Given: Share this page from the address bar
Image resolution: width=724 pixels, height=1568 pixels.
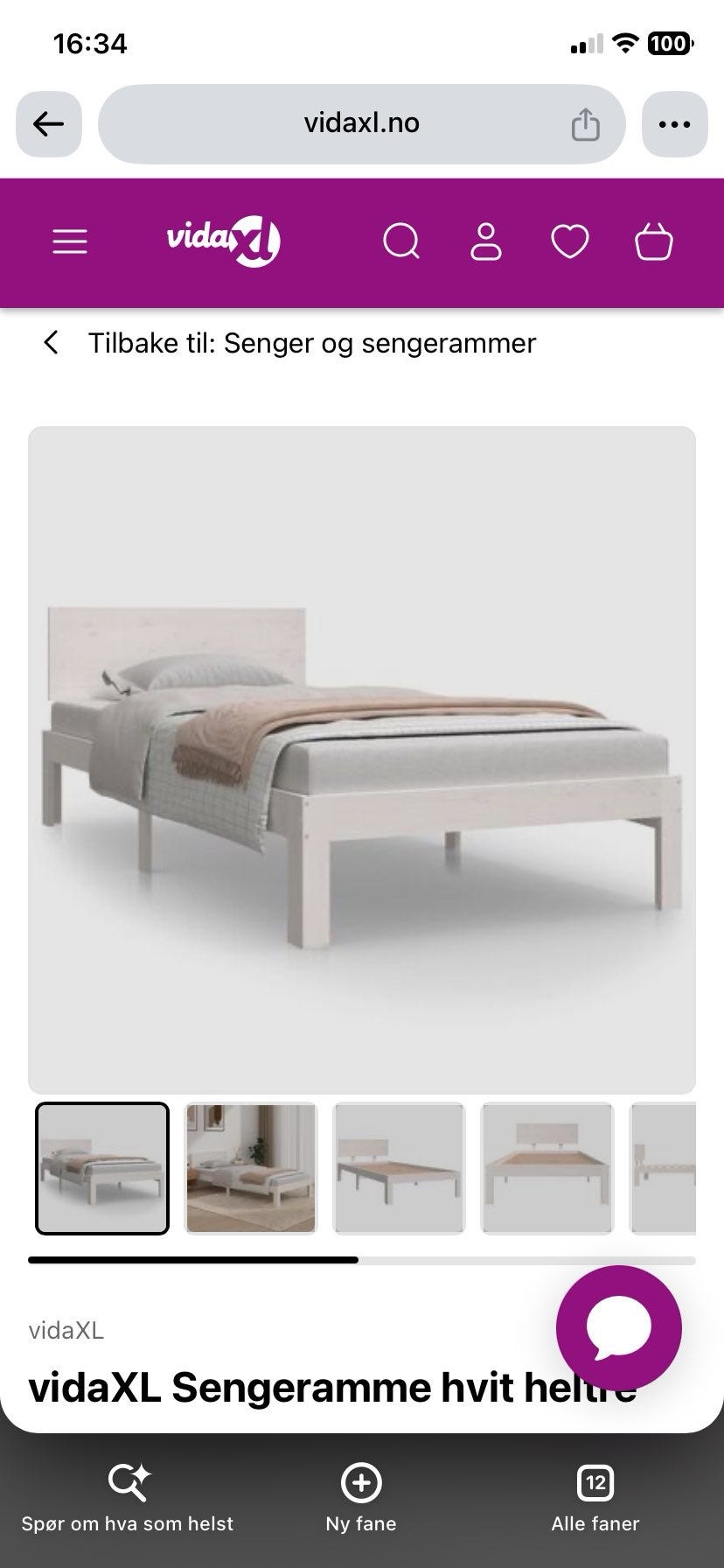Looking at the screenshot, I should [585, 124].
